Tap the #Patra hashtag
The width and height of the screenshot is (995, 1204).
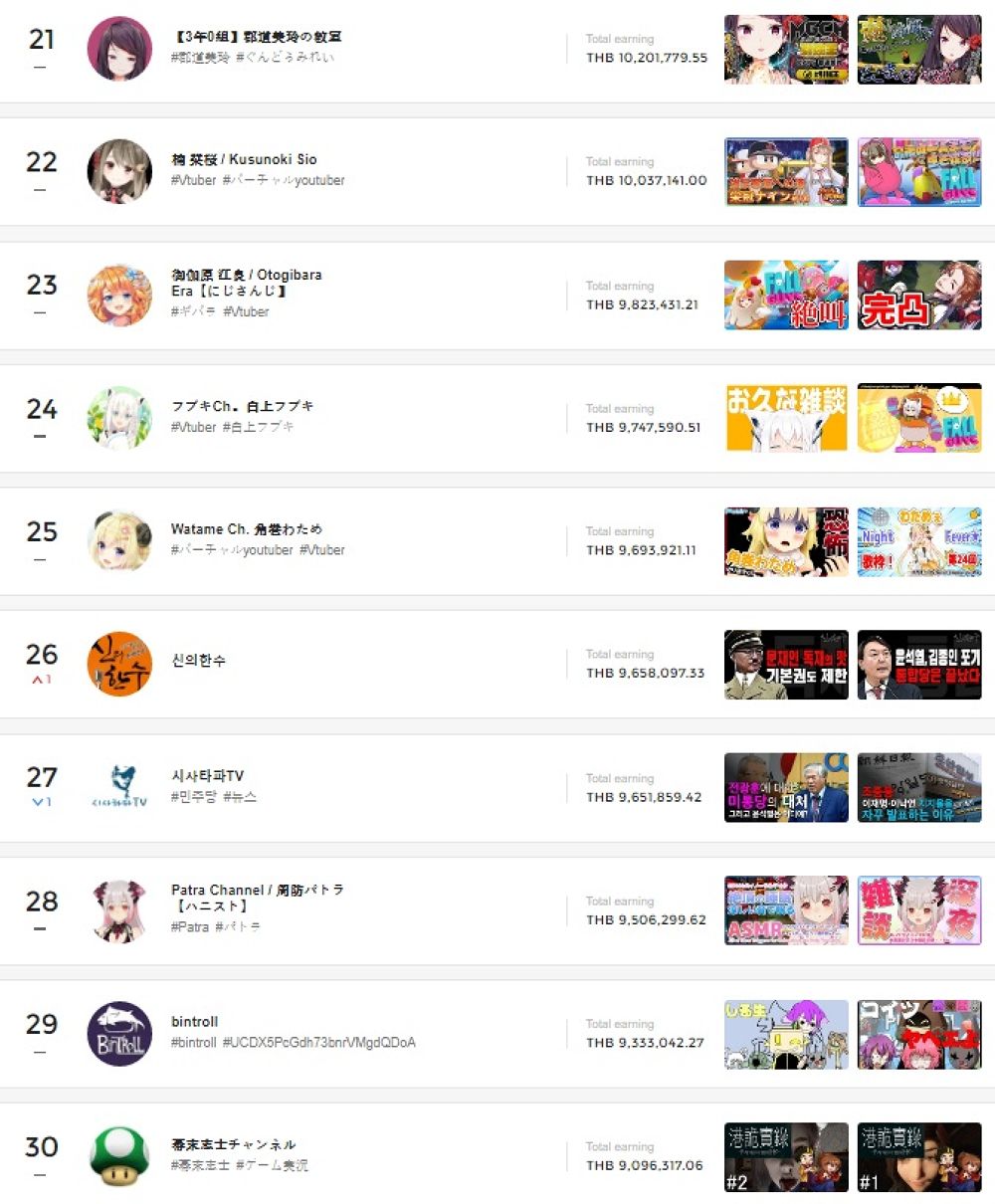(189, 927)
